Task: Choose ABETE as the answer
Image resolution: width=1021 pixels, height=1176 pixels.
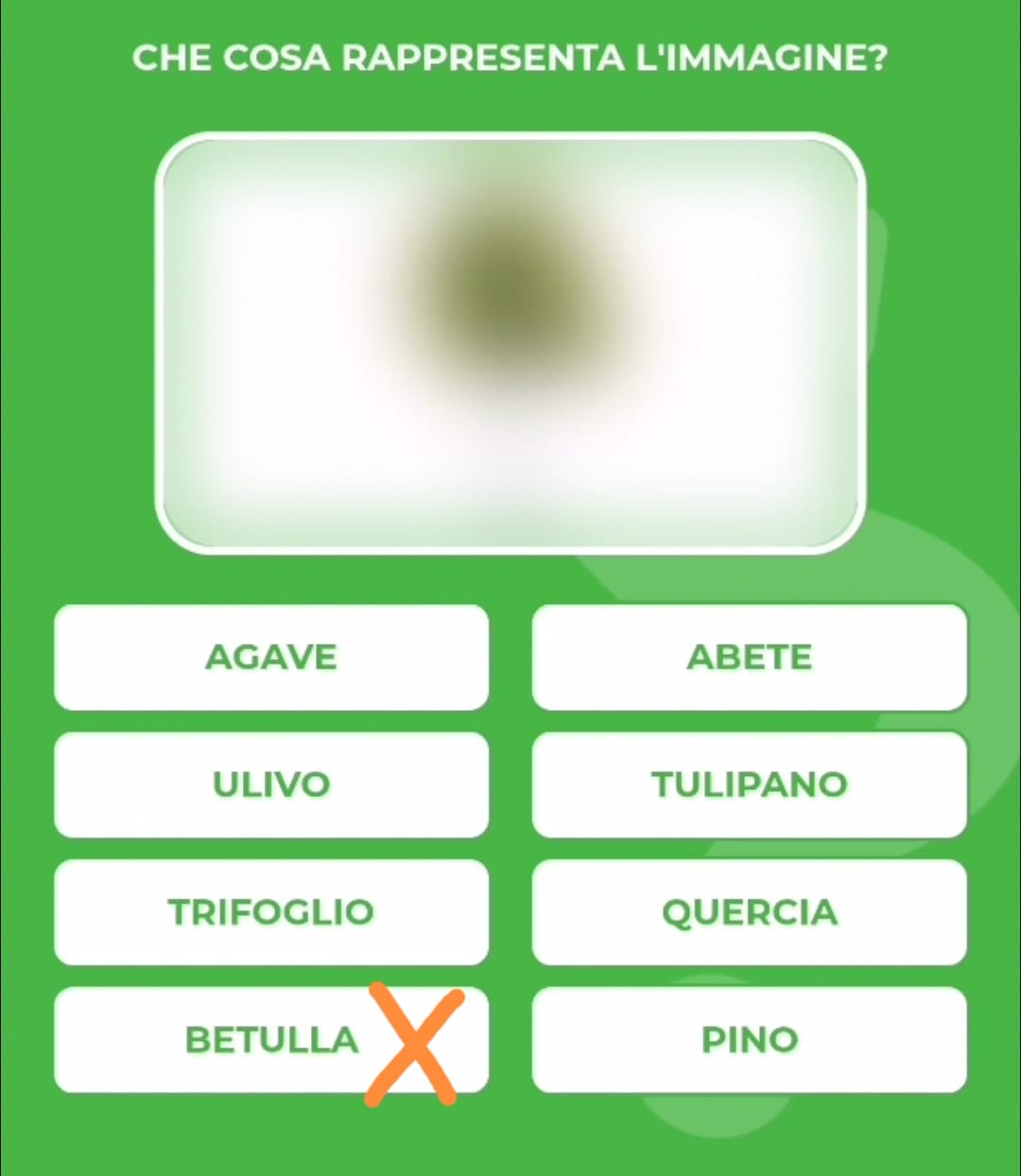Action: coord(749,657)
